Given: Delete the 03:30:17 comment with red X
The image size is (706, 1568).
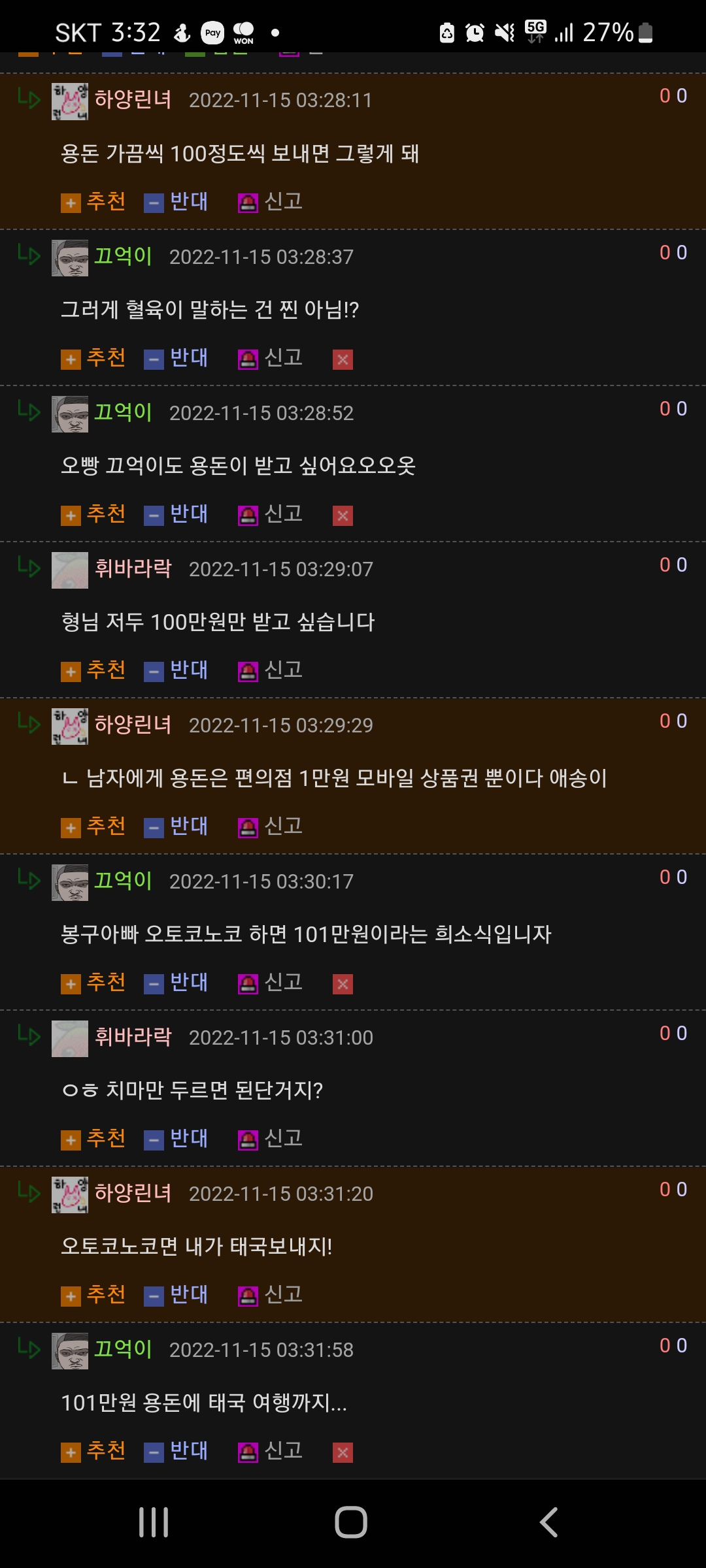Looking at the screenshot, I should (343, 984).
